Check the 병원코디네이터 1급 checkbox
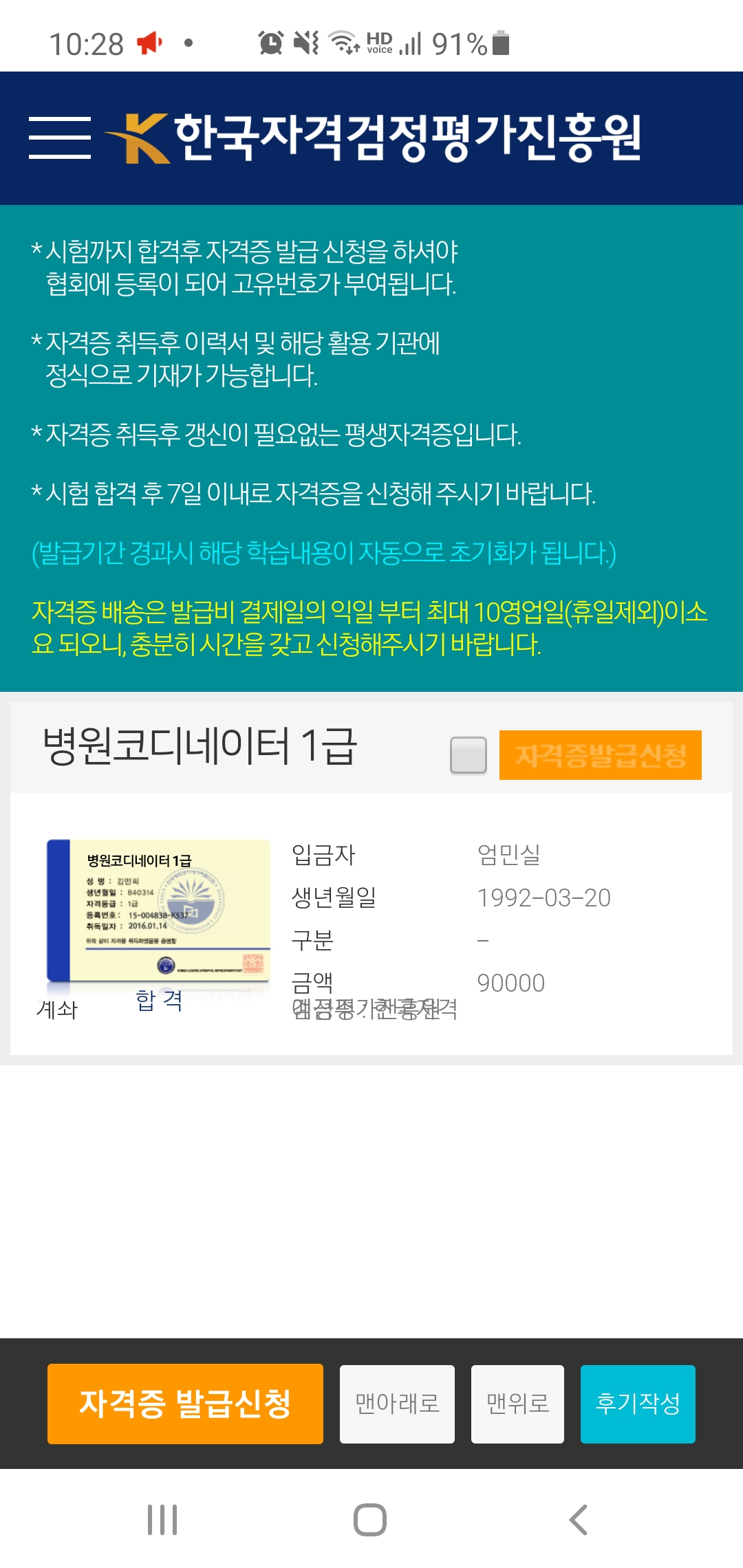Viewport: 743px width, 1568px height. 469,755
